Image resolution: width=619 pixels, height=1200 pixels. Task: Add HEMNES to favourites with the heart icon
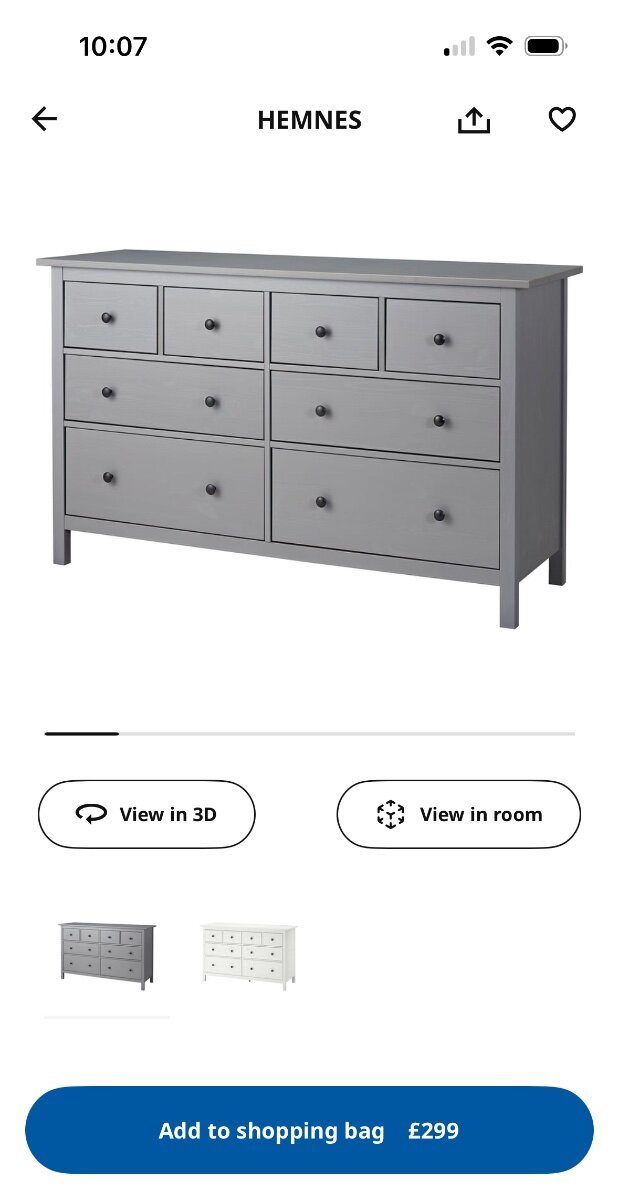(562, 120)
